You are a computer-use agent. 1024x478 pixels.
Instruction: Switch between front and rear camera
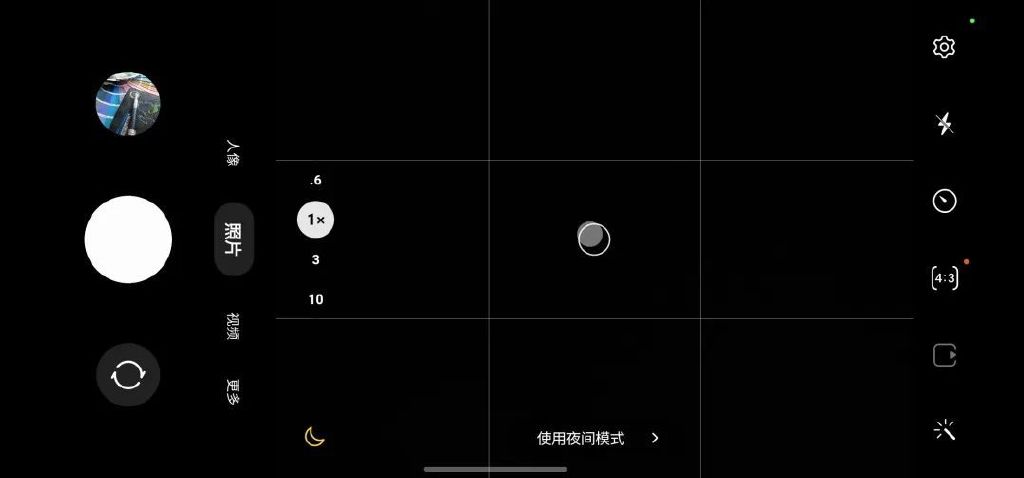128,374
